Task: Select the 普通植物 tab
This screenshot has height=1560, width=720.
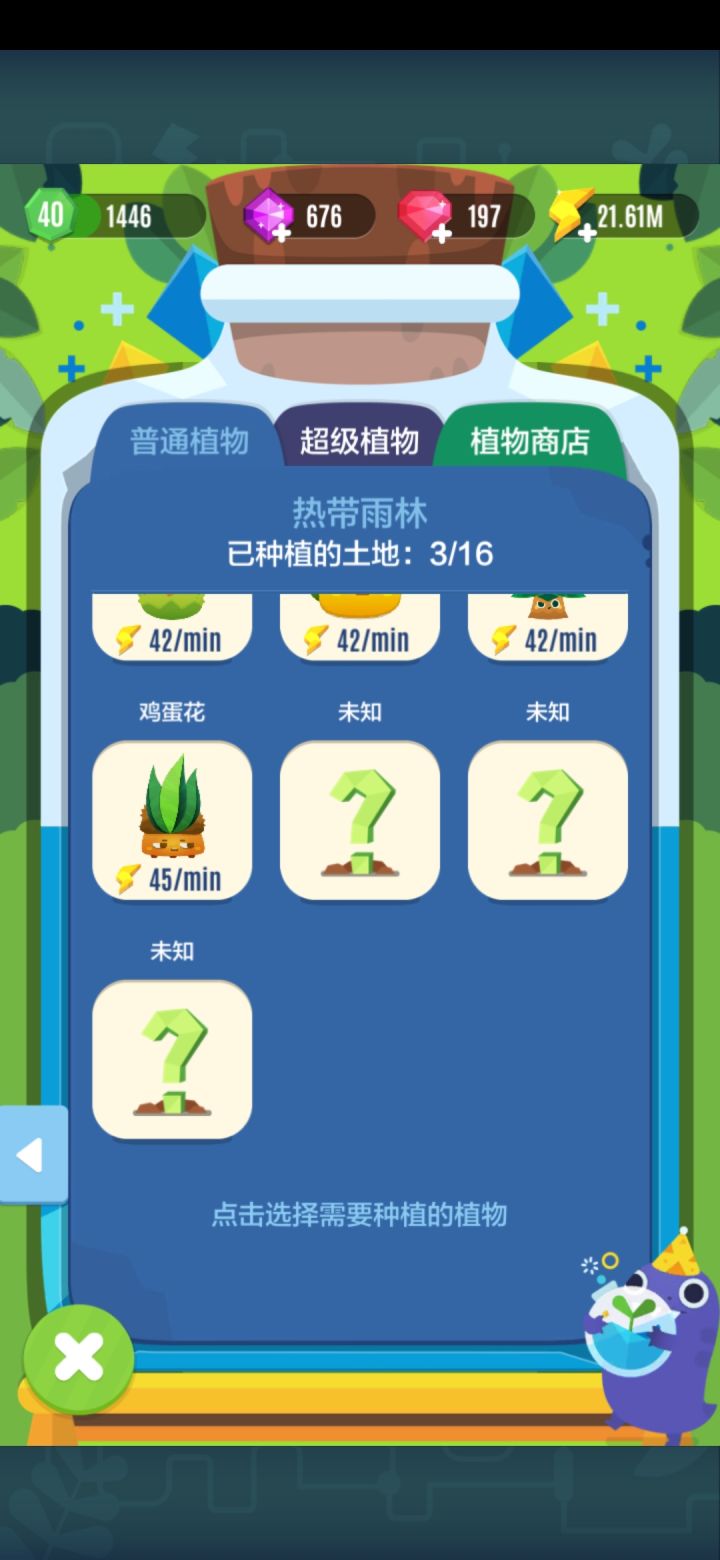Action: 189,441
